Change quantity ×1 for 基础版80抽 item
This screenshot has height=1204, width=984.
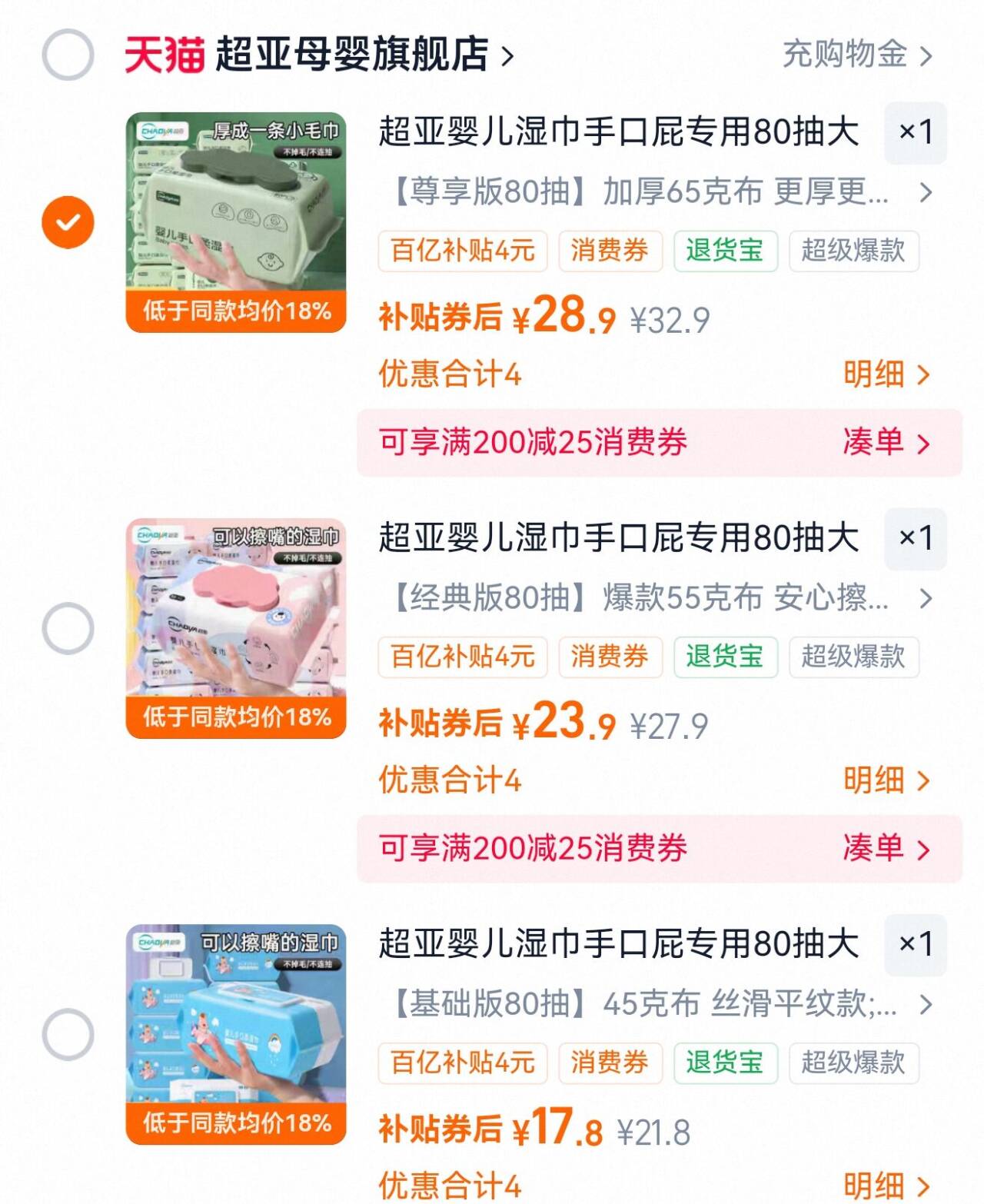916,944
